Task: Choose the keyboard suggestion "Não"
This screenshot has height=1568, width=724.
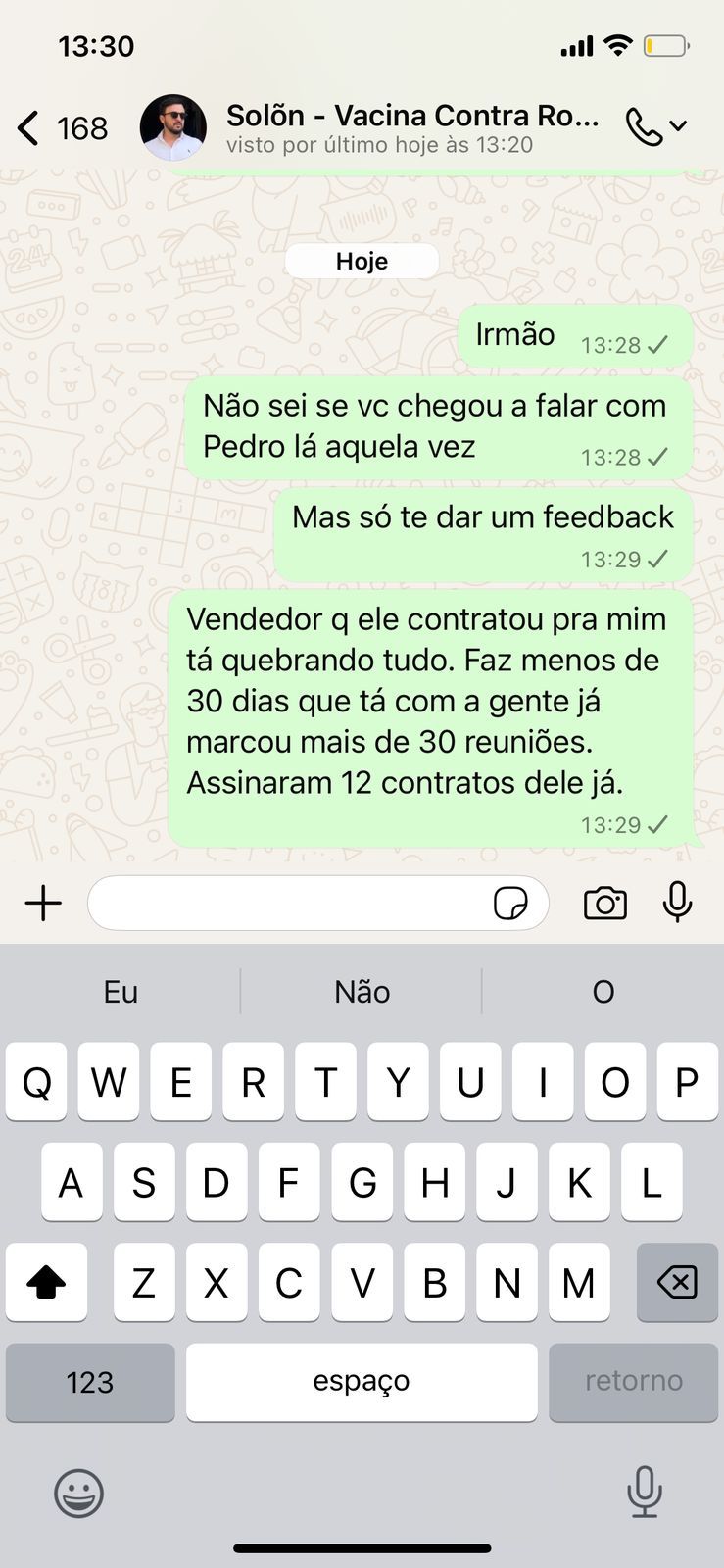Action: pos(362,992)
